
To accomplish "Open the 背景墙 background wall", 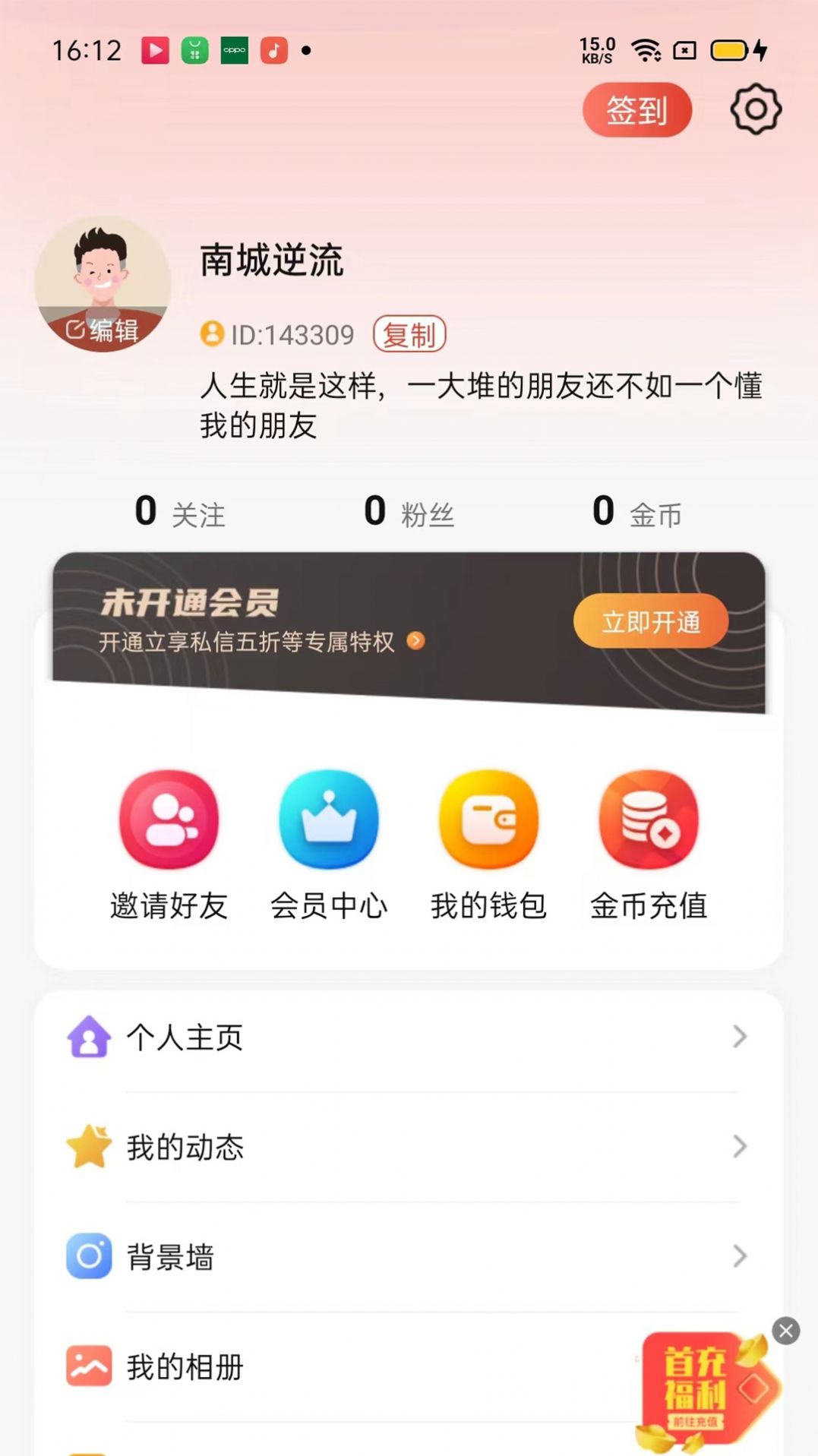I will click(409, 1256).
